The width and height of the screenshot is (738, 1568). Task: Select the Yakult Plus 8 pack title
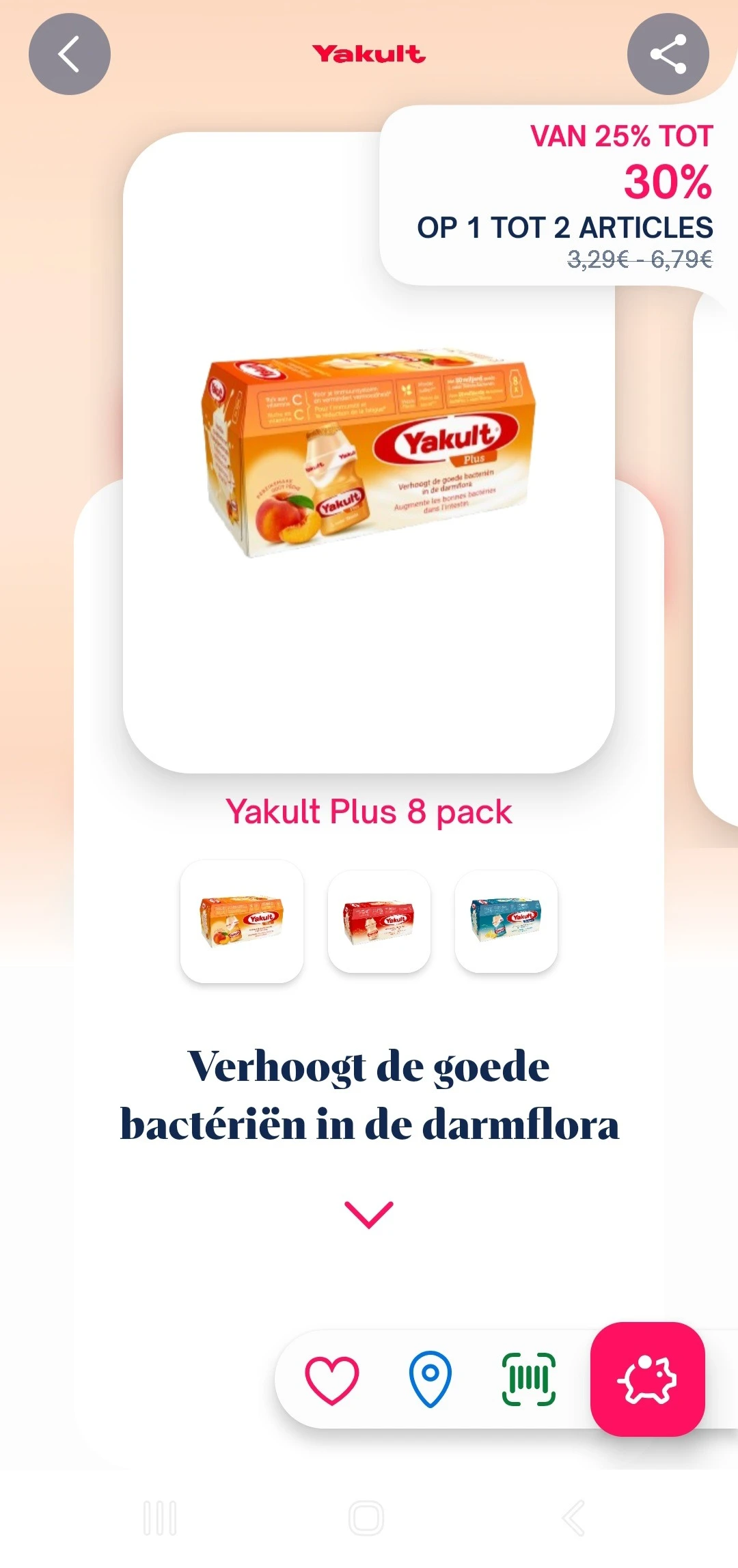coord(368,813)
